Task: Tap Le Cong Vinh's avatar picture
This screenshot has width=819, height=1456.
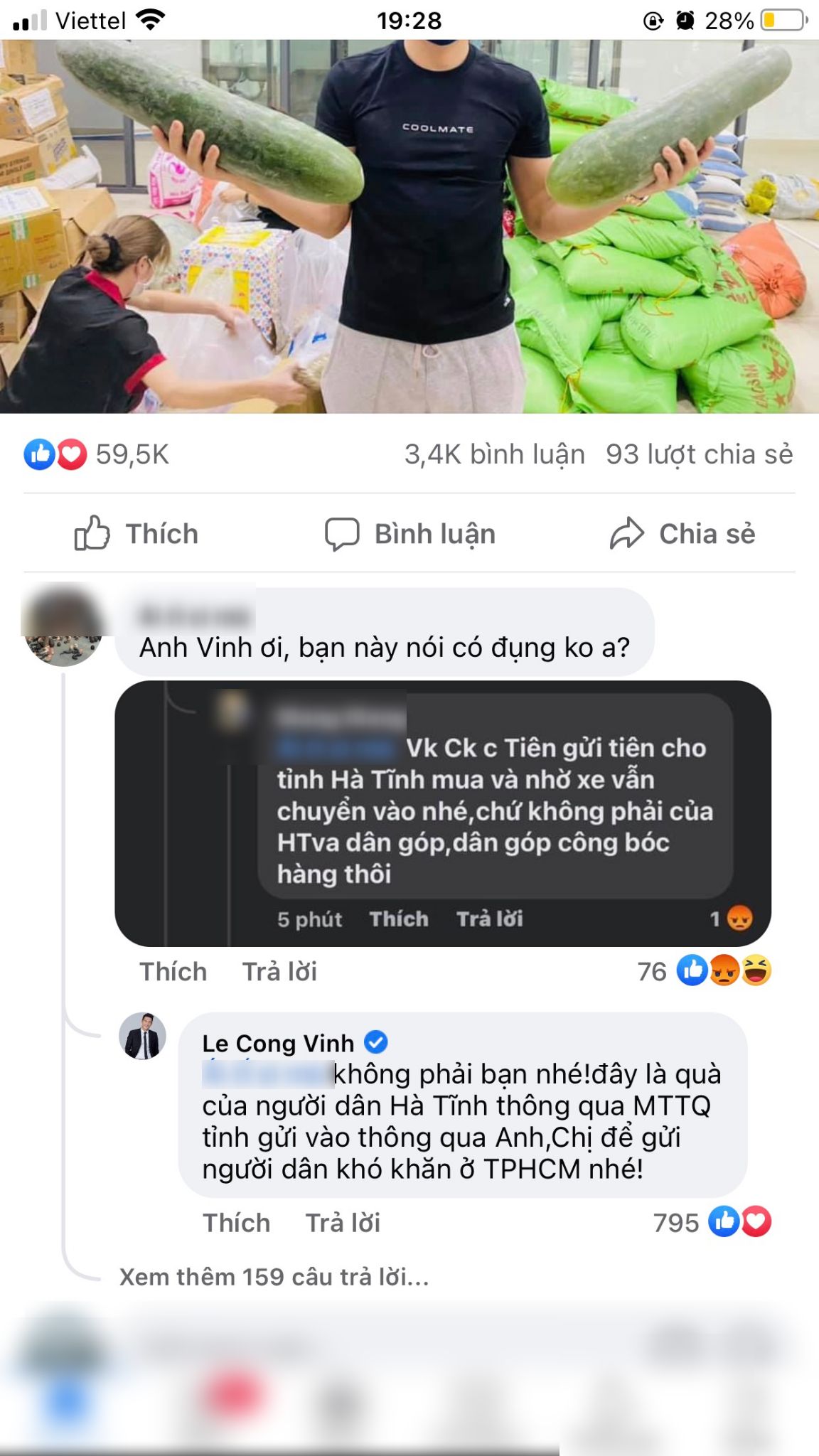Action: point(142,1036)
